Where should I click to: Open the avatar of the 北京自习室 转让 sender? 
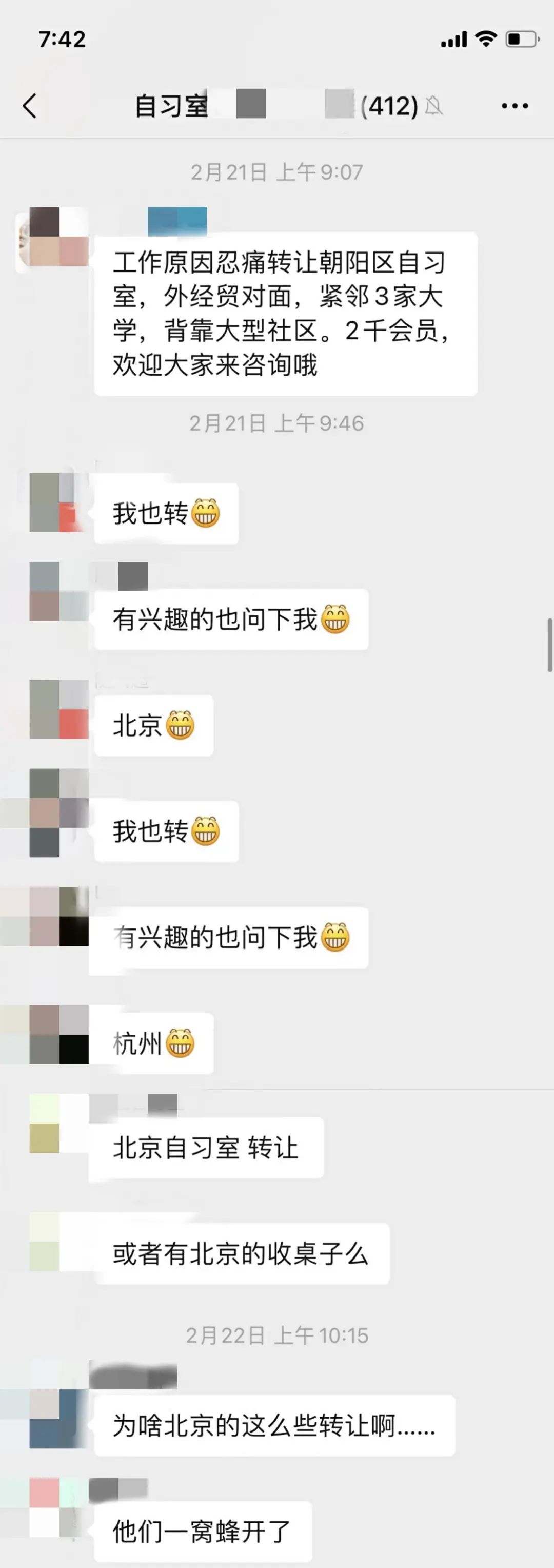tap(58, 1124)
